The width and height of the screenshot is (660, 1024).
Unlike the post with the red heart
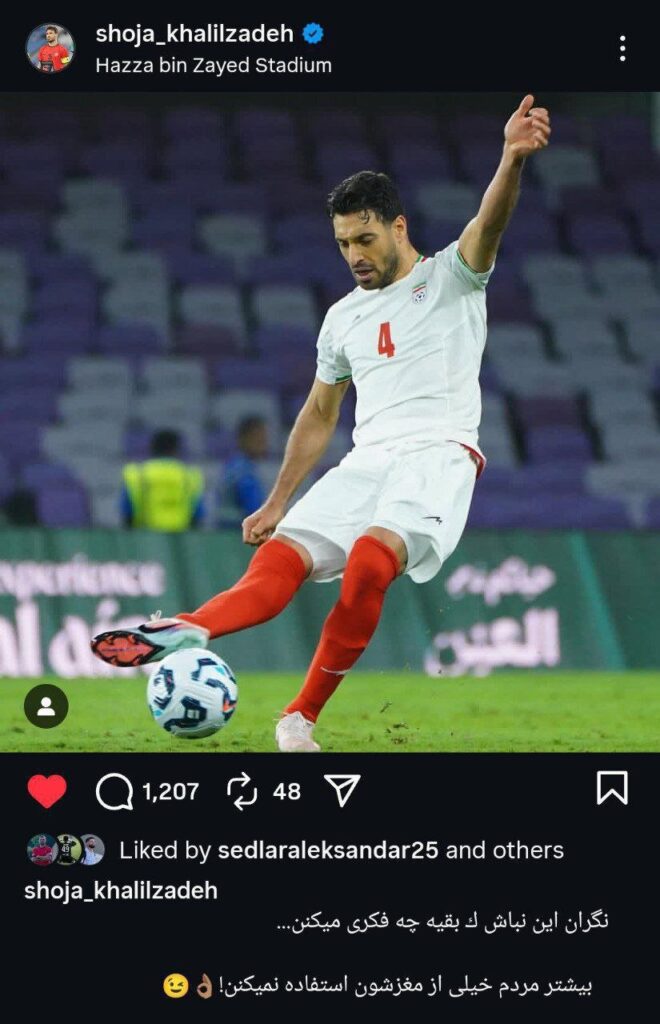[47, 791]
